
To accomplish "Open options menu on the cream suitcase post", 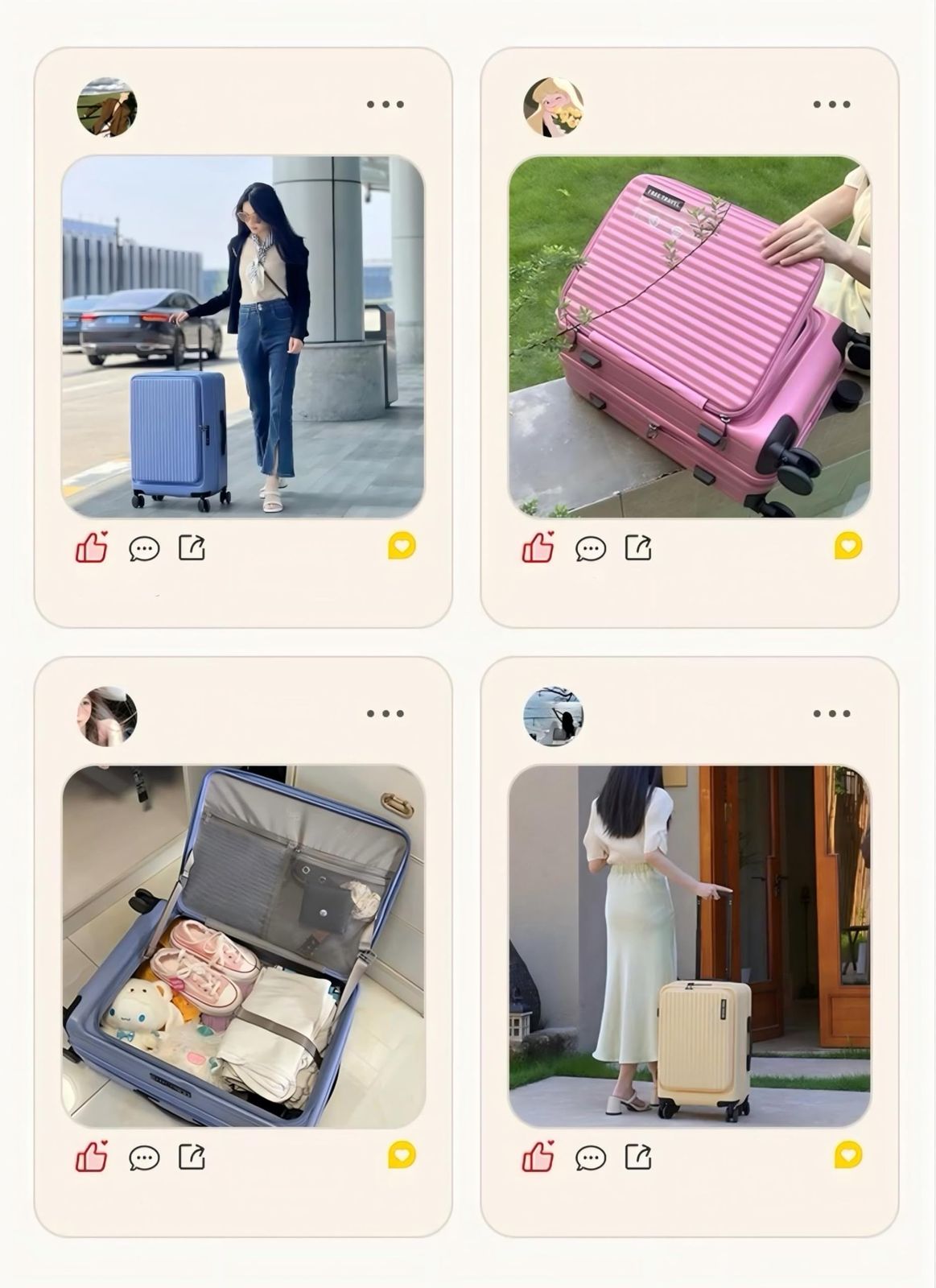I will [x=829, y=712].
